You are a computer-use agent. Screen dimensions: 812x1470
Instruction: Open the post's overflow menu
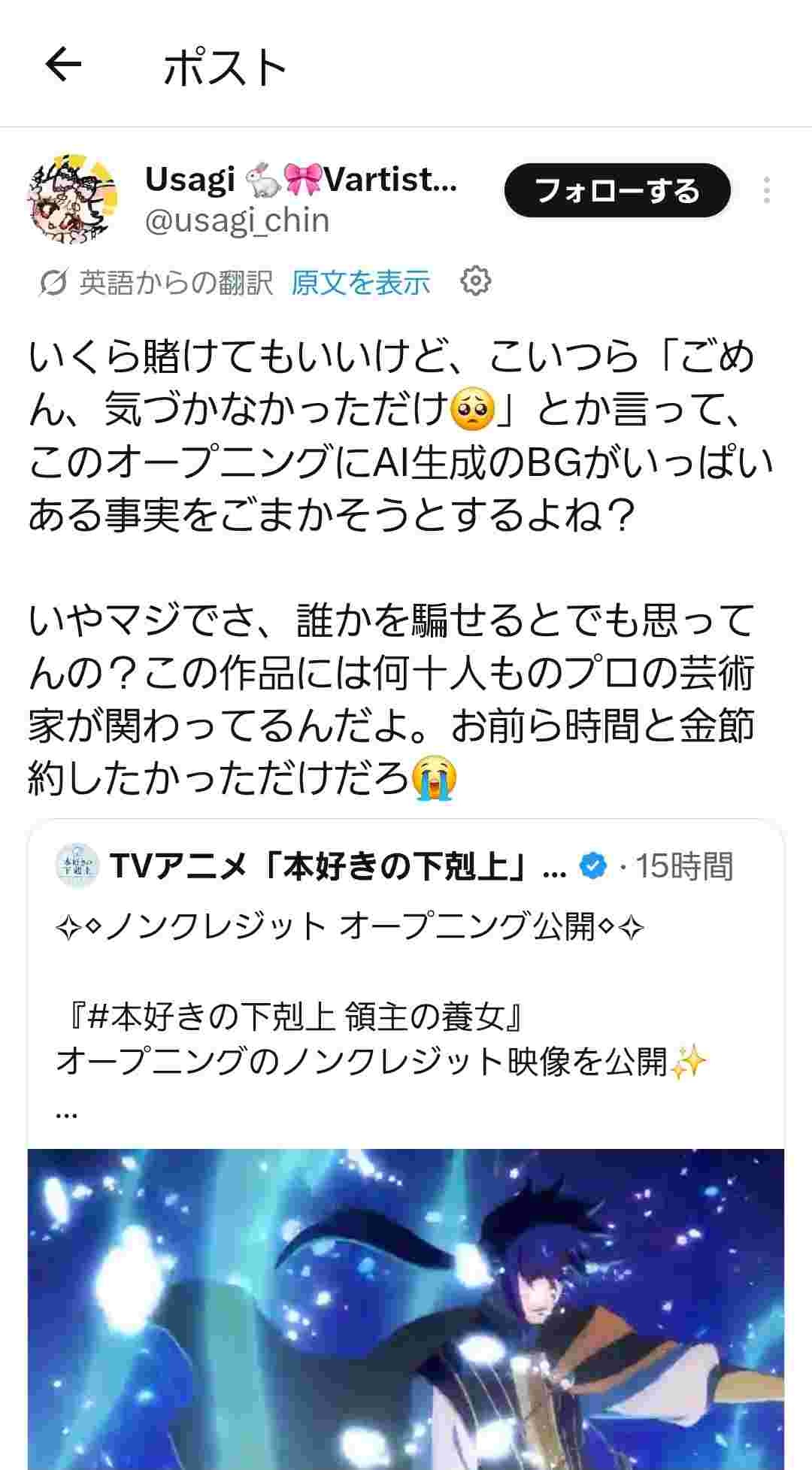pos(766,191)
